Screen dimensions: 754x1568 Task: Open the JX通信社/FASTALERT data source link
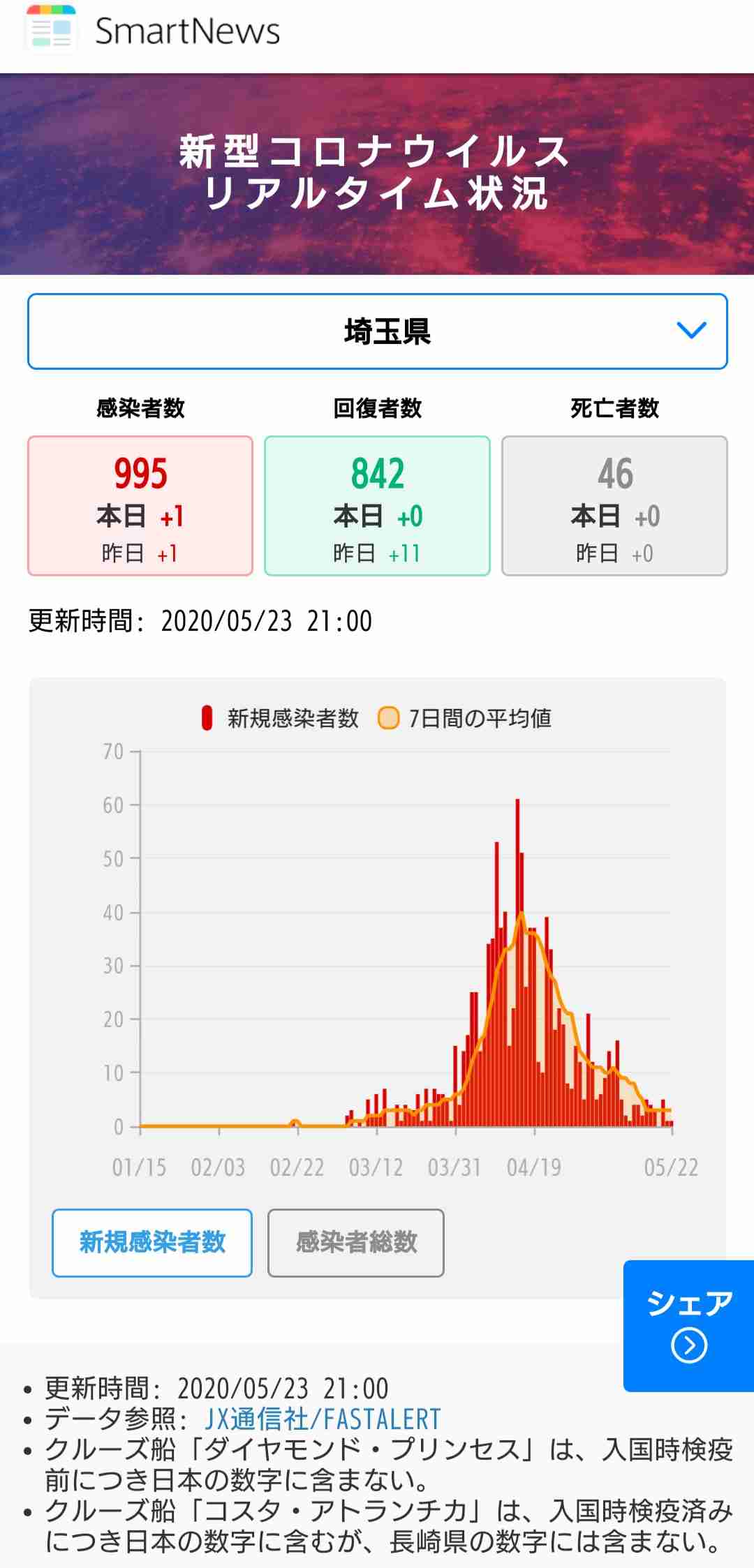pos(323,1419)
